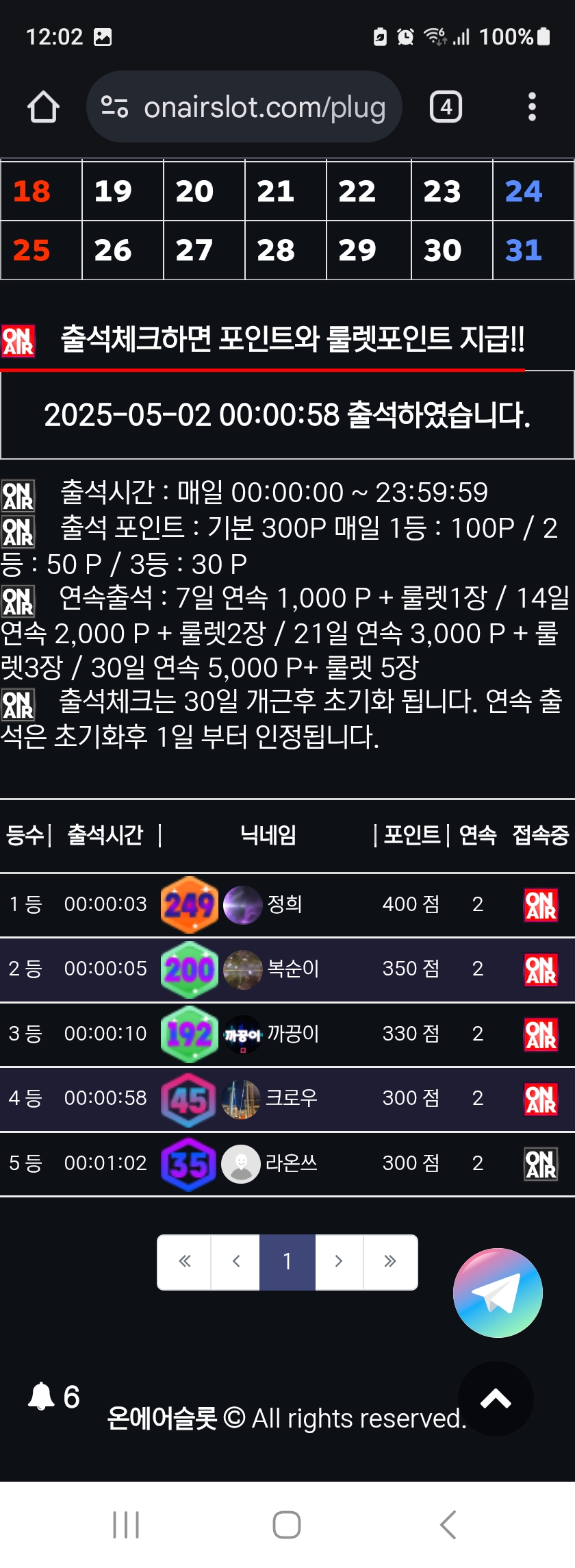This screenshot has height=1568, width=575.
Task: Open the system recent apps view
Action: [126, 1525]
